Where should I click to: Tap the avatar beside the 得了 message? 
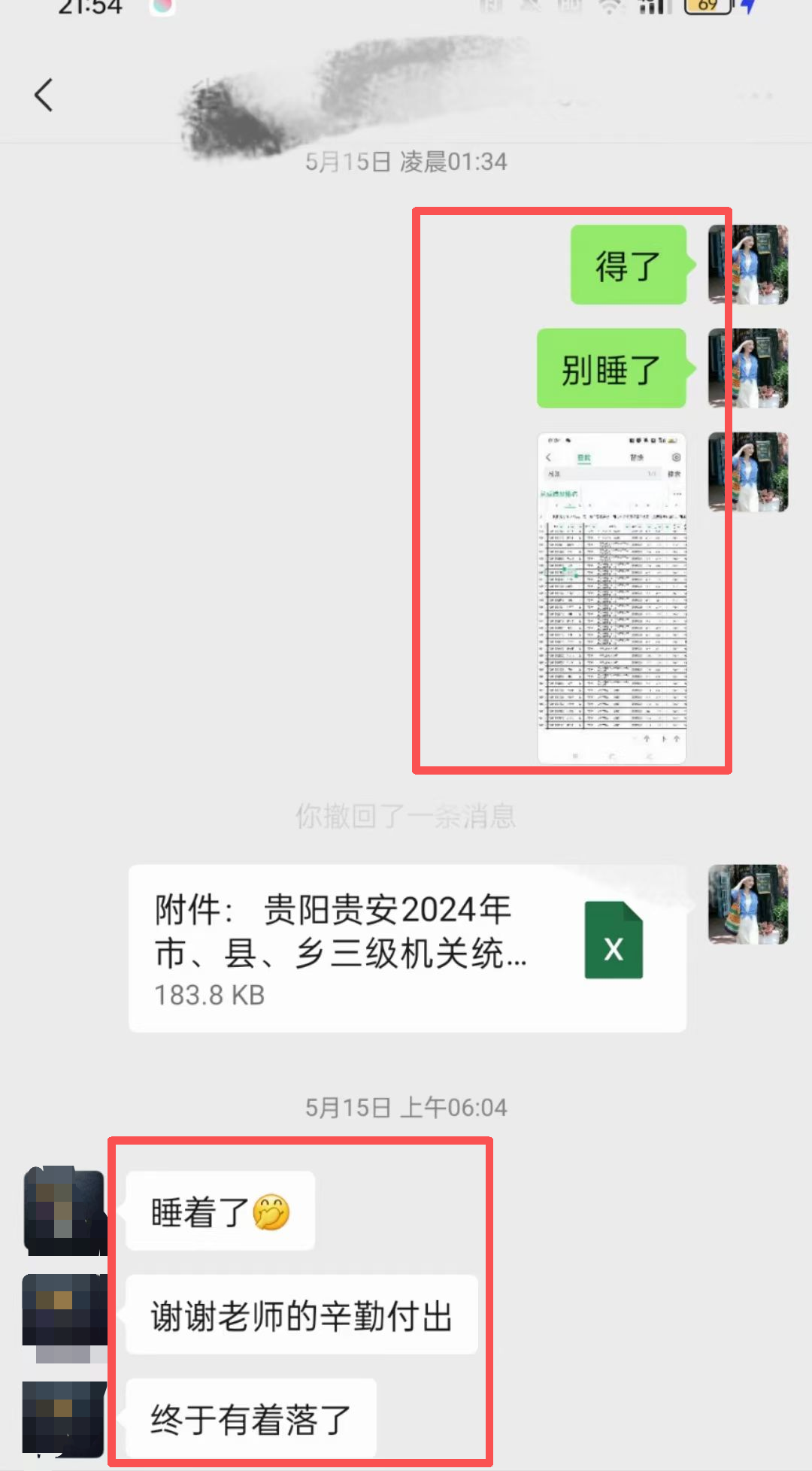tap(747, 265)
